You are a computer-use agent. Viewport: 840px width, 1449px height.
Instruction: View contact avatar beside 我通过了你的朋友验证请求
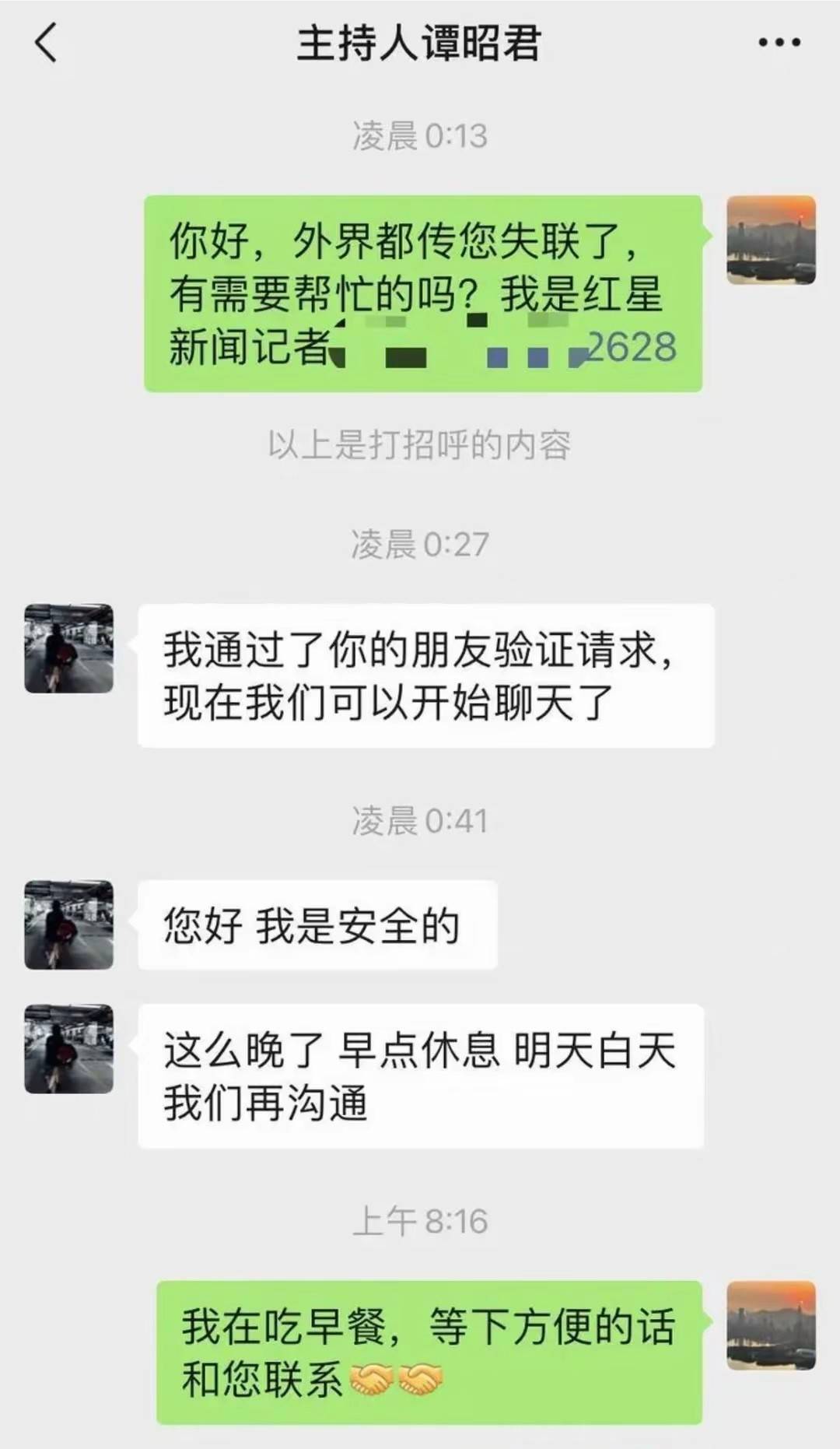tap(69, 648)
